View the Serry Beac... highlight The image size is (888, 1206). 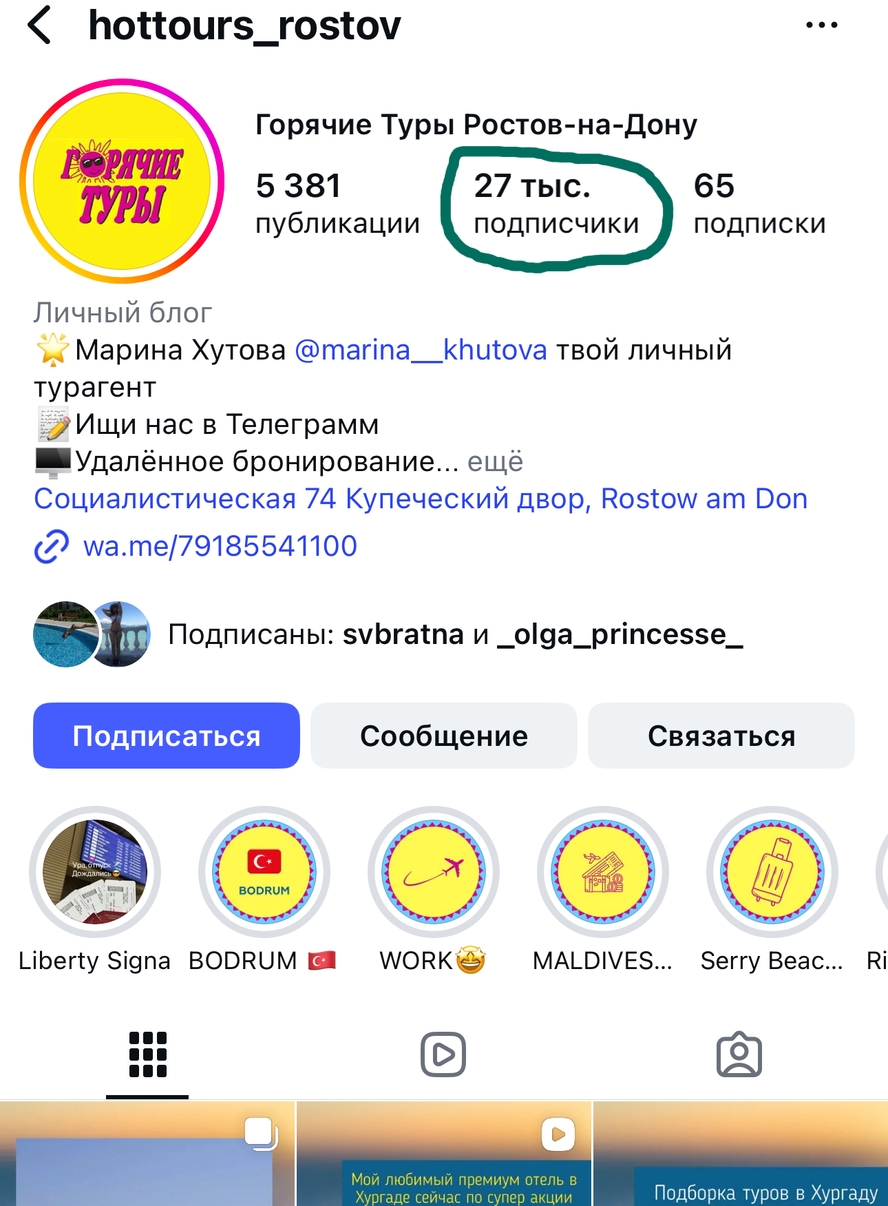771,872
